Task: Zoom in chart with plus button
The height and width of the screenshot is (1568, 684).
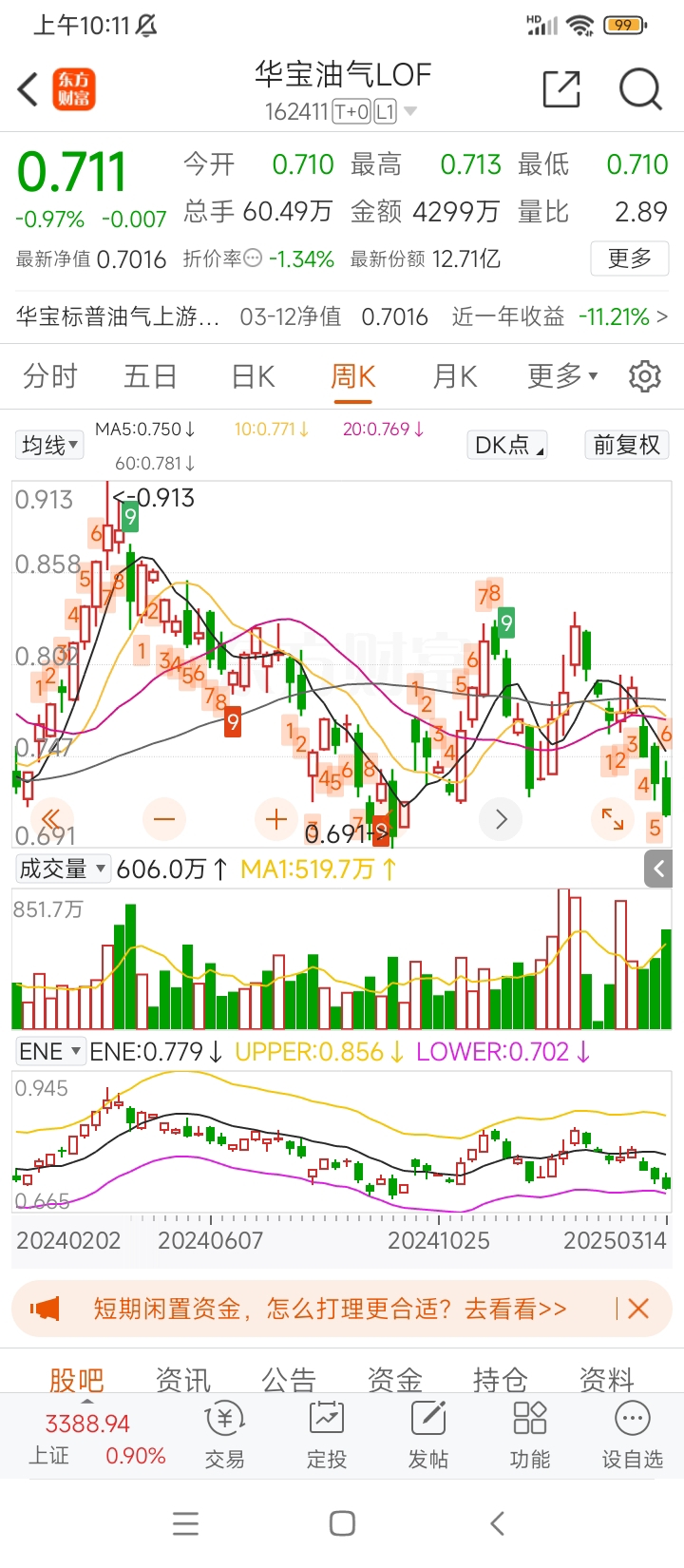Action: point(276,818)
